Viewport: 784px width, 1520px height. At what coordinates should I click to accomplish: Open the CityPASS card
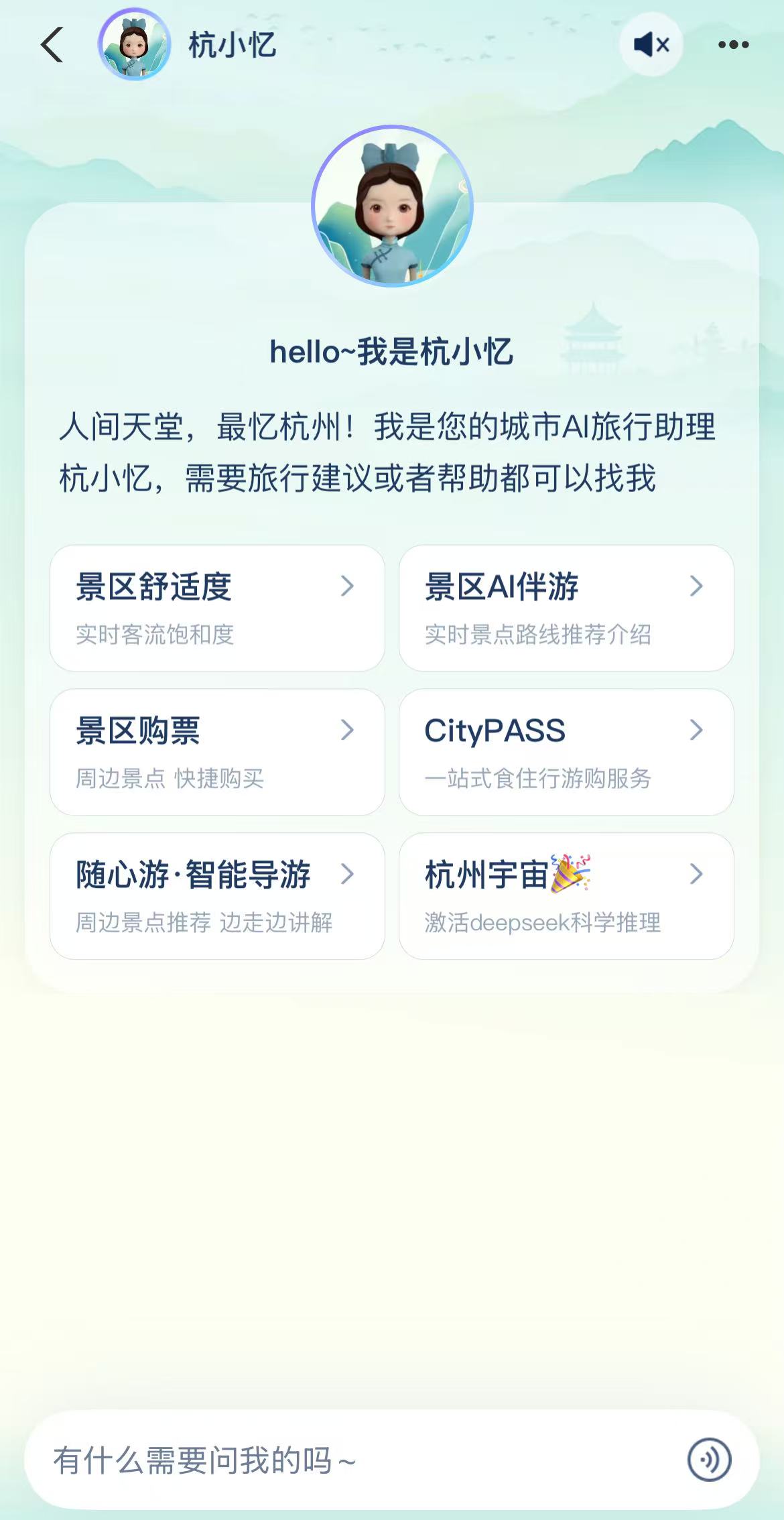tap(566, 752)
